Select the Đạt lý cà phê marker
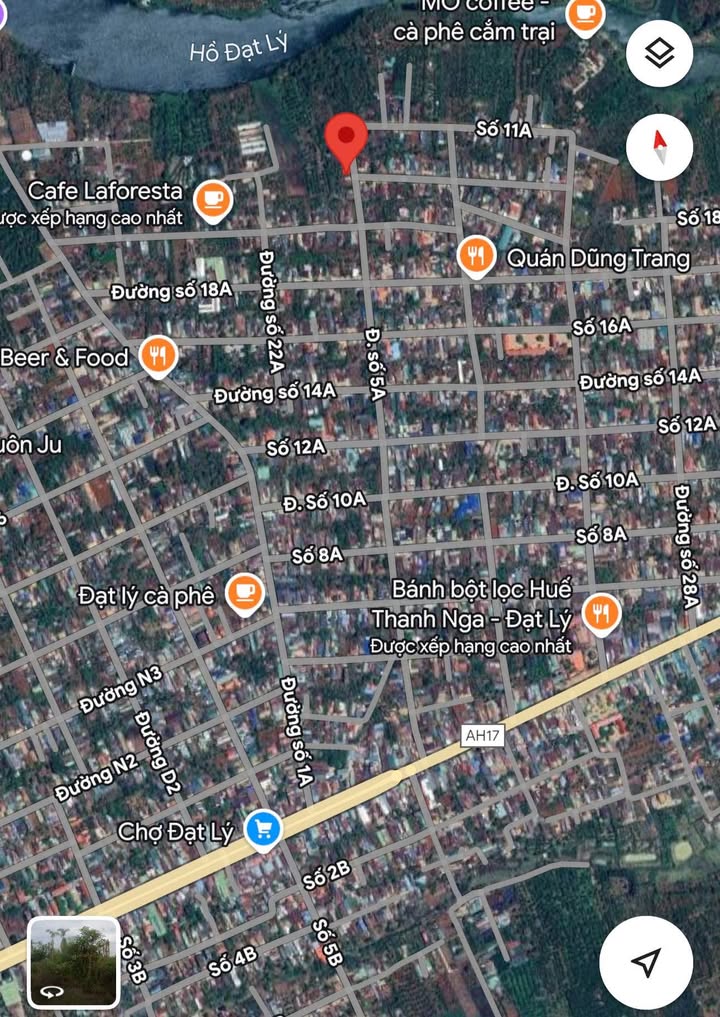 tap(244, 594)
